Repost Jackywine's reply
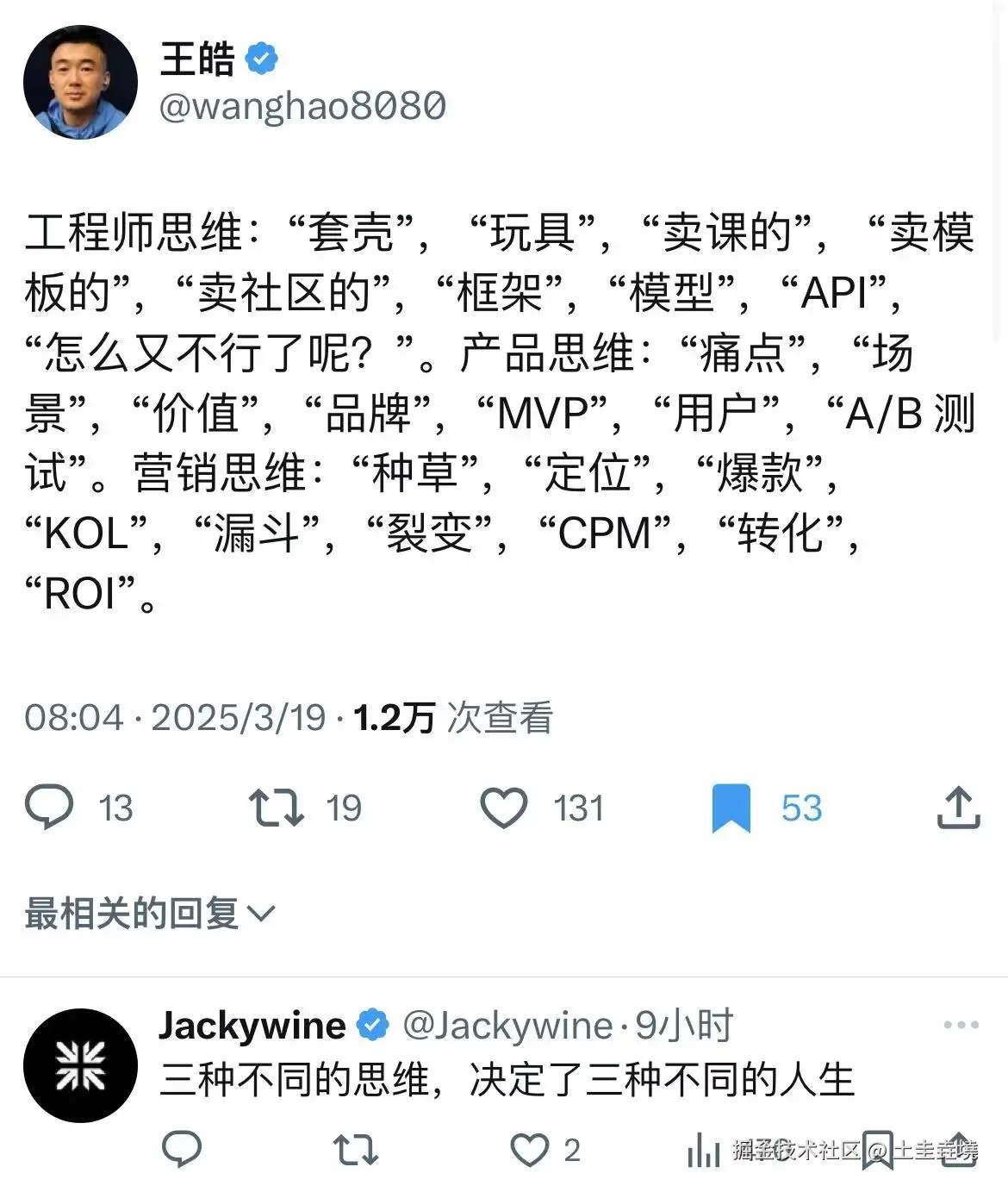The image size is (1008, 1192). click(x=355, y=1149)
